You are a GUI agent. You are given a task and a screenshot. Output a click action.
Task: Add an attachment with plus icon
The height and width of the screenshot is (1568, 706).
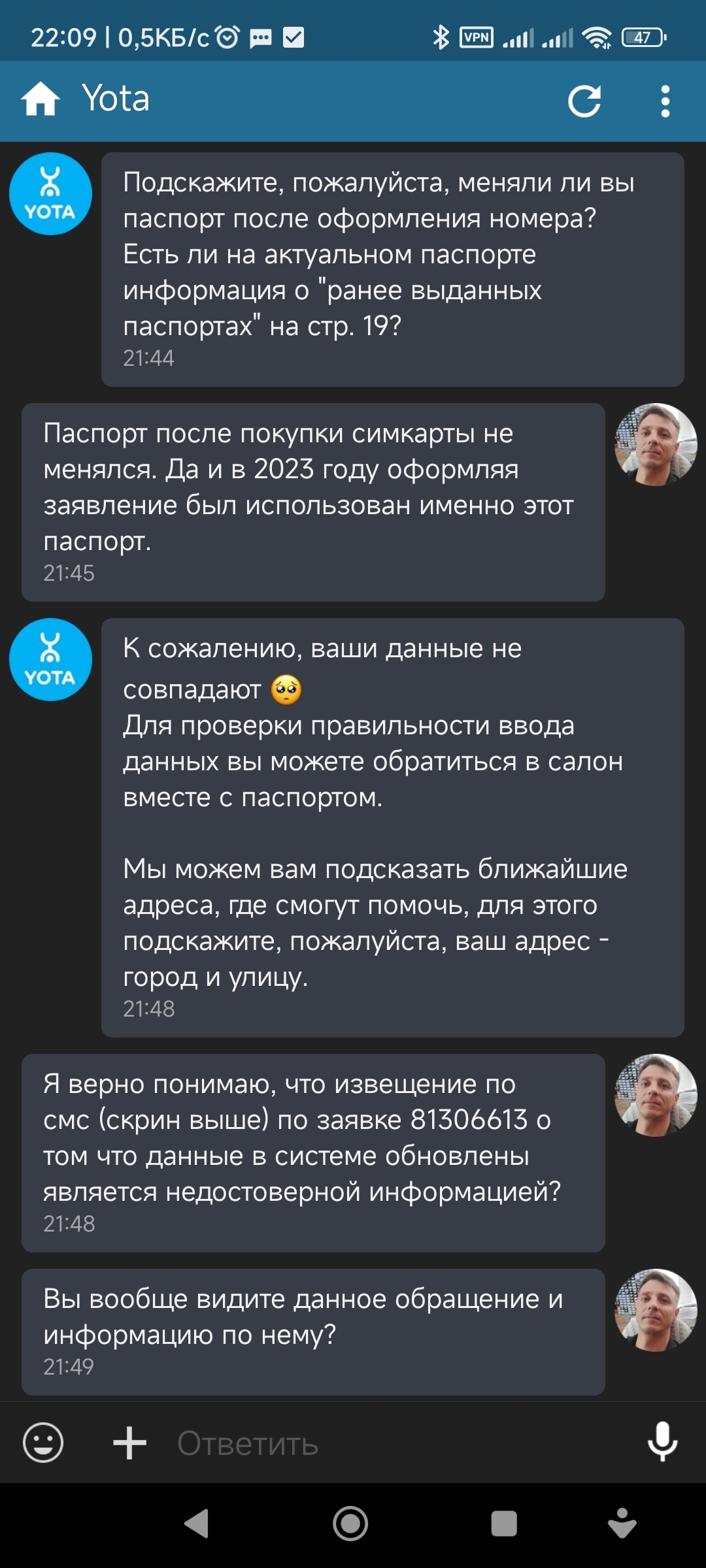[129, 1443]
